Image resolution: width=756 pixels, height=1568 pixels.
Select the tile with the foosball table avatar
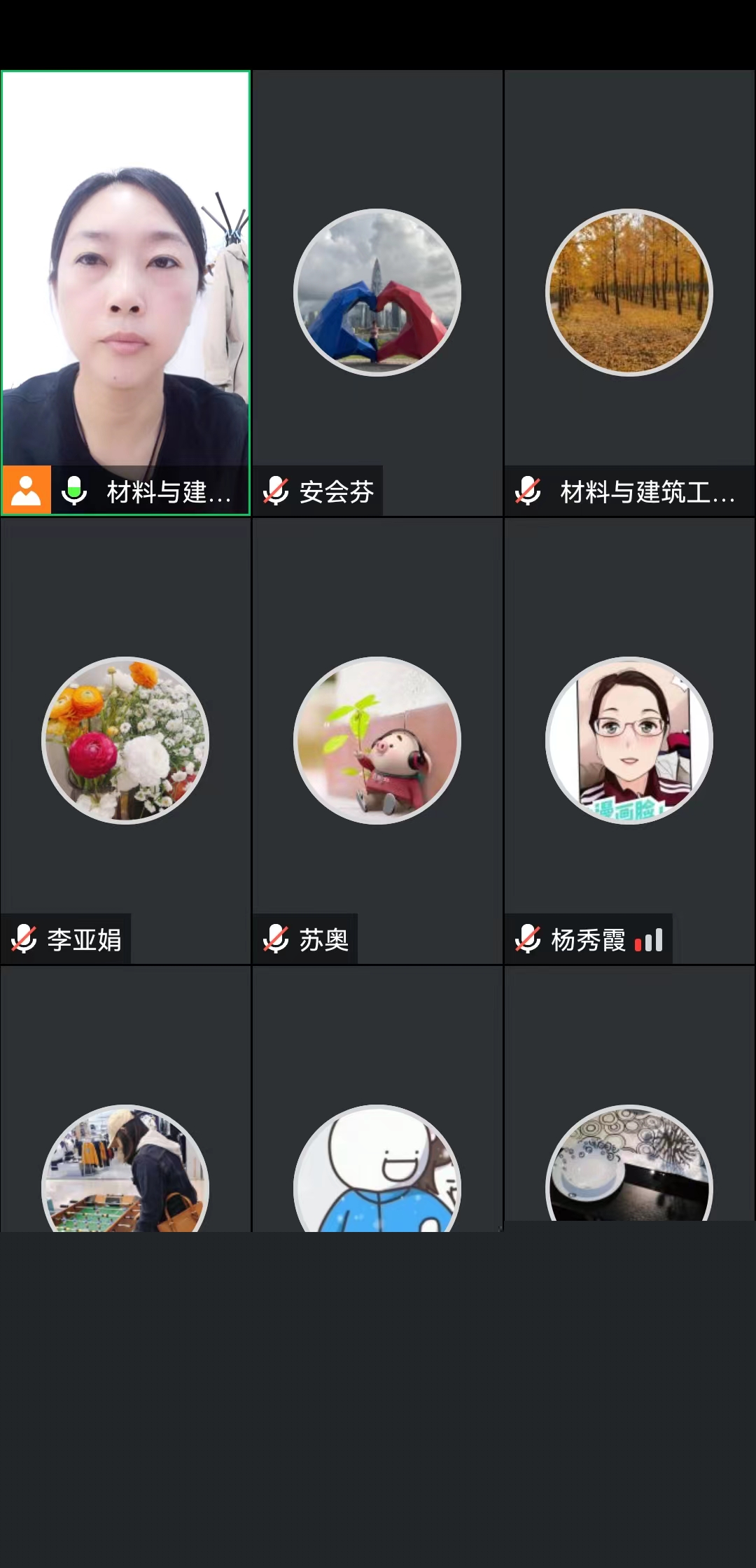tap(126, 1169)
